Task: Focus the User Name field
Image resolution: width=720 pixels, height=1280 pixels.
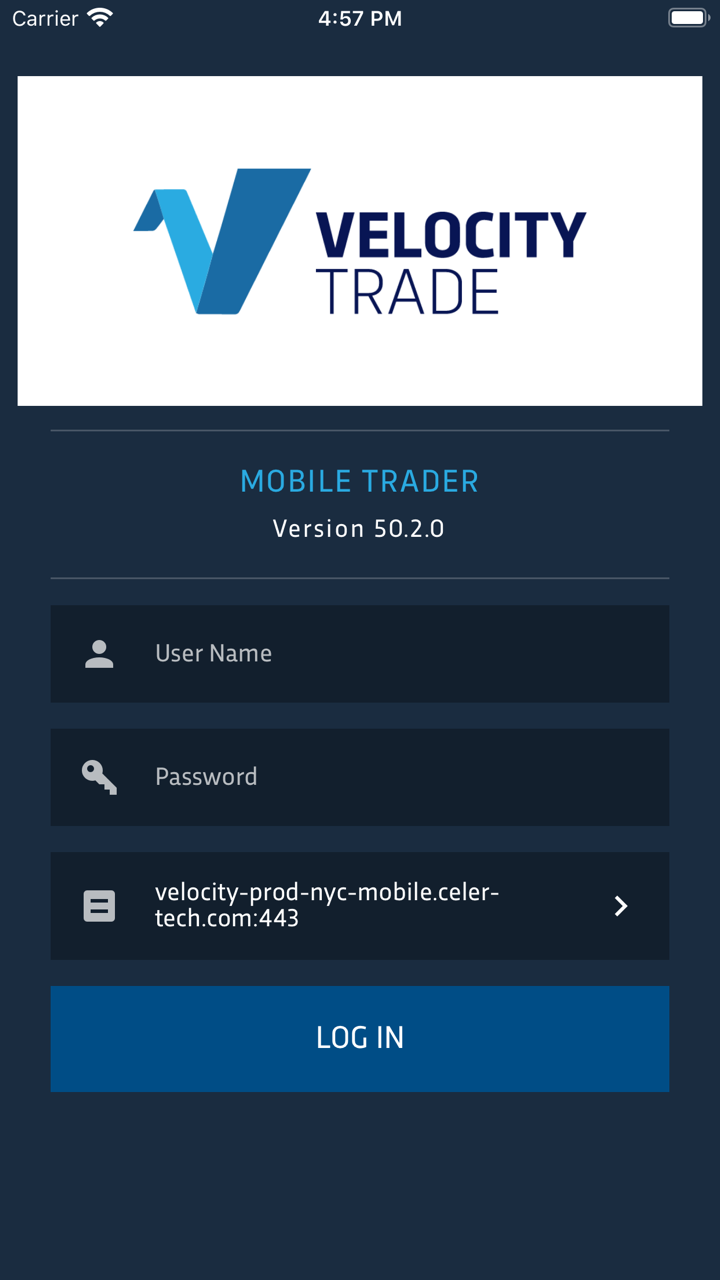Action: click(400, 654)
